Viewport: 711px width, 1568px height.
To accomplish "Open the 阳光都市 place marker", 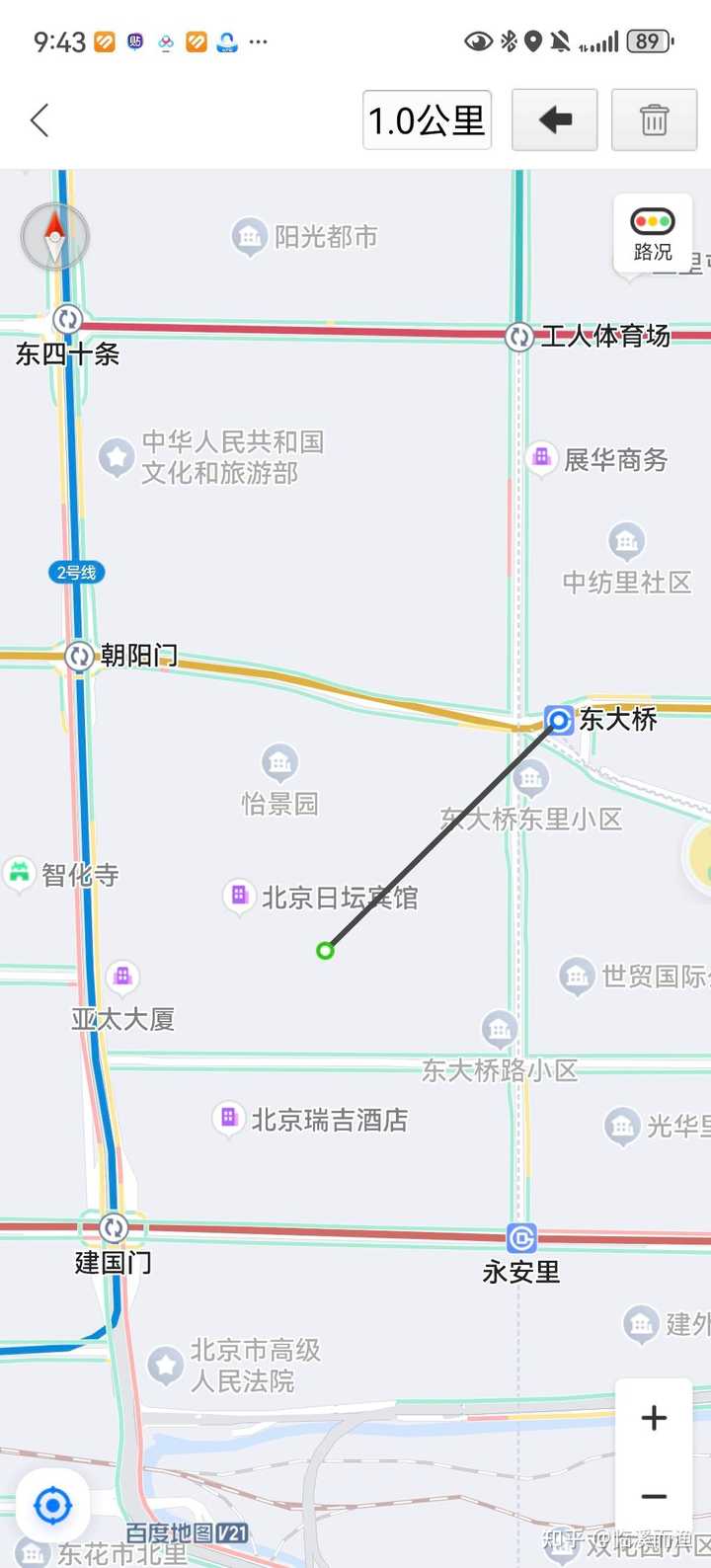I will [x=249, y=237].
